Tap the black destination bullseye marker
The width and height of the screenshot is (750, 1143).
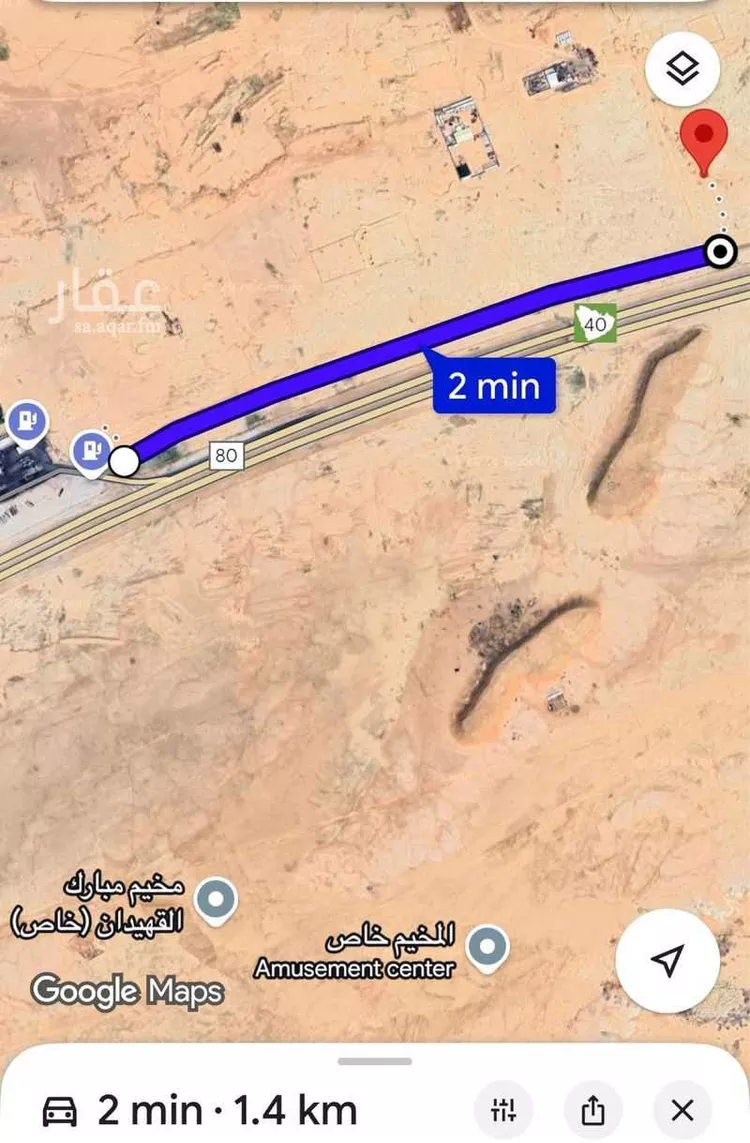coord(719,252)
